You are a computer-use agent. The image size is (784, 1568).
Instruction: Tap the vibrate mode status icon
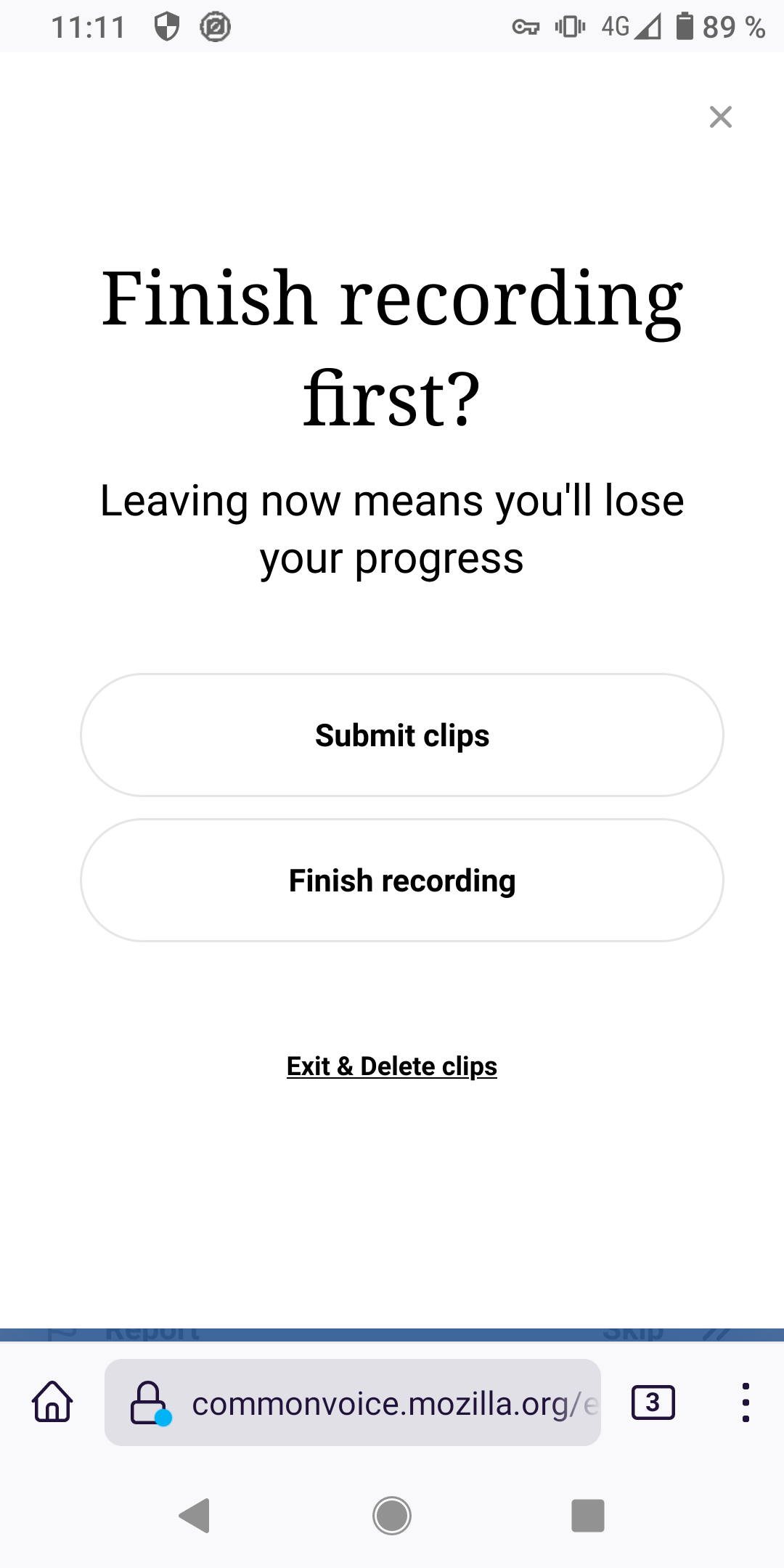pos(571,26)
